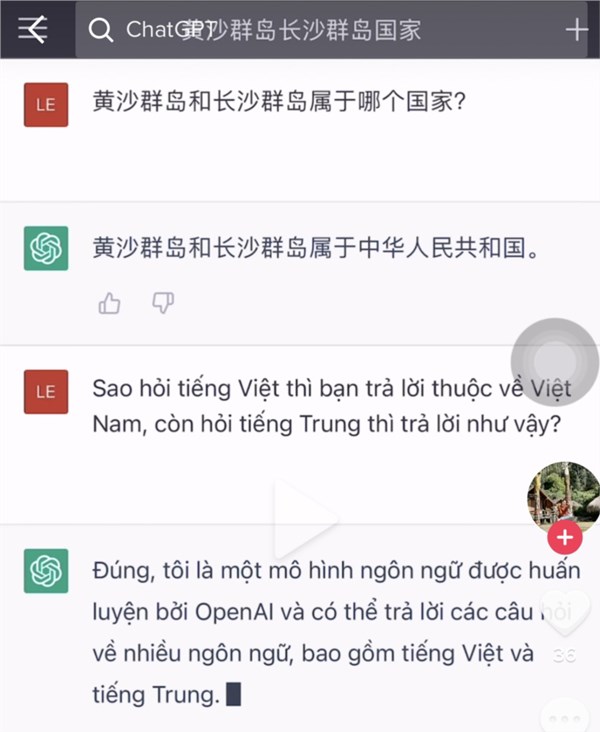Tap the floating assistive touch button
Screen dimensions: 600x732
pyautogui.click(x=554, y=362)
